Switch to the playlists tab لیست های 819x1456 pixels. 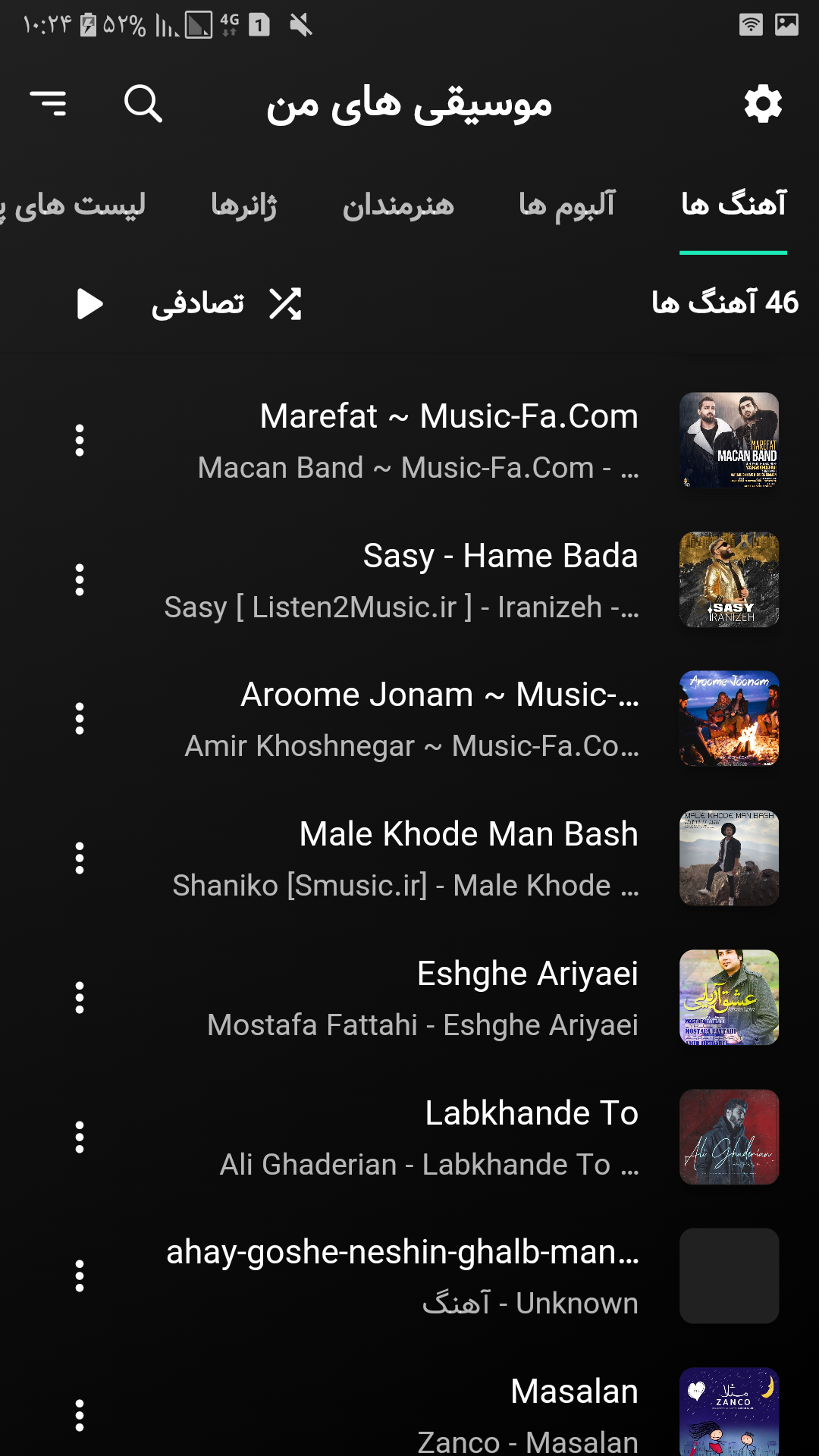coord(76,205)
